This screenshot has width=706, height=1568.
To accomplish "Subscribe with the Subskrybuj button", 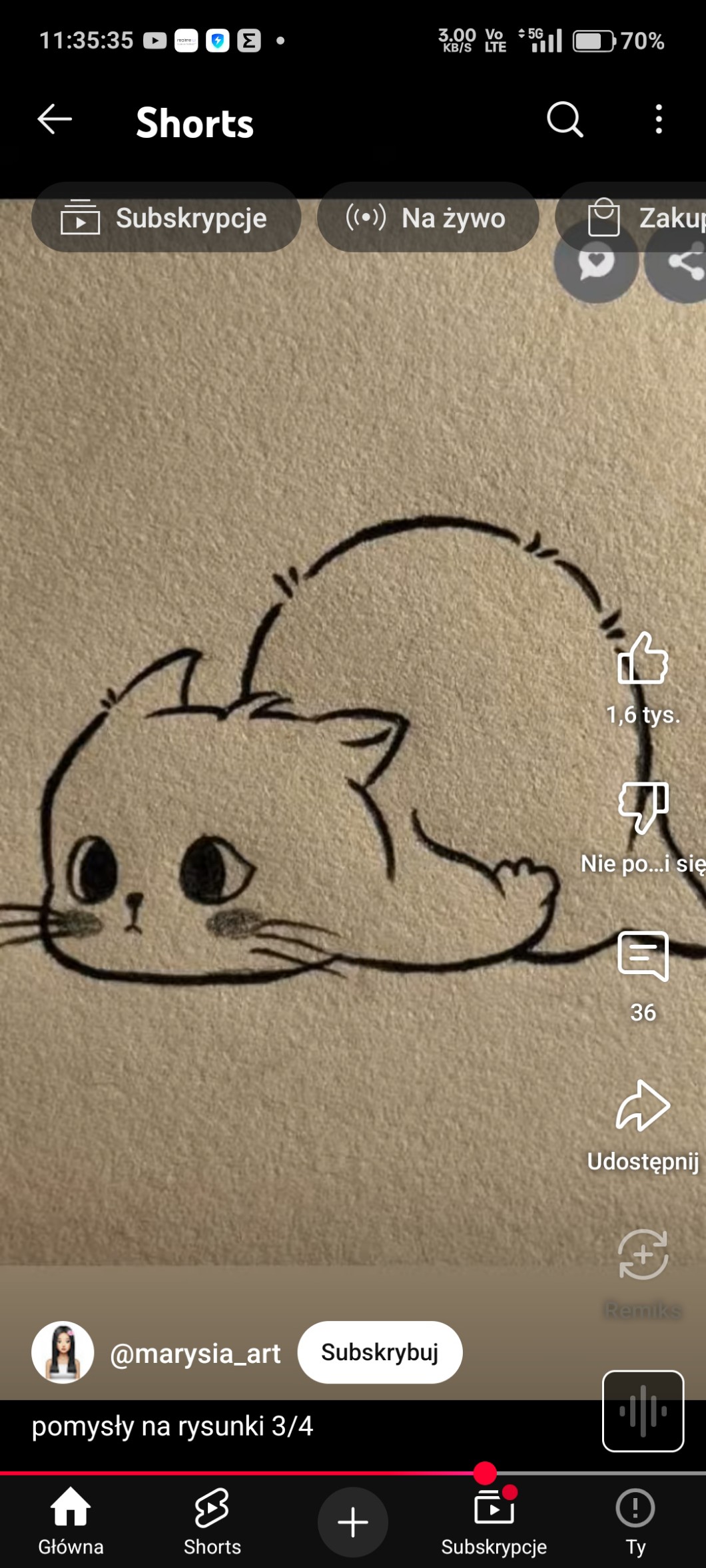I will (380, 1352).
